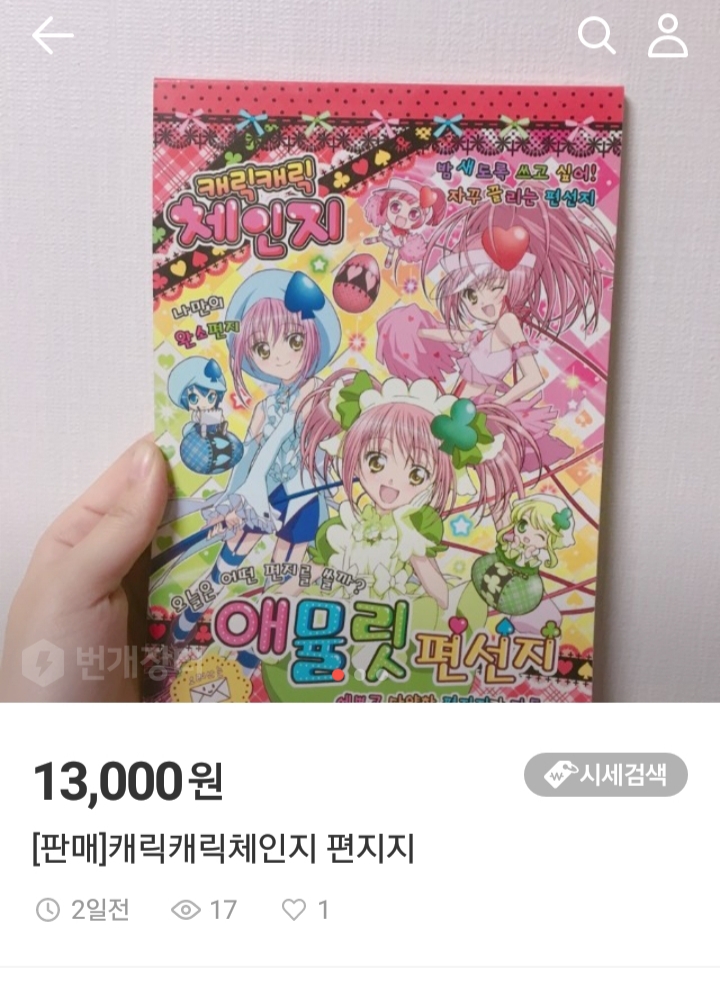Screen dimensions: 720x984
Task: Open the product photo in full view
Action: point(360,351)
